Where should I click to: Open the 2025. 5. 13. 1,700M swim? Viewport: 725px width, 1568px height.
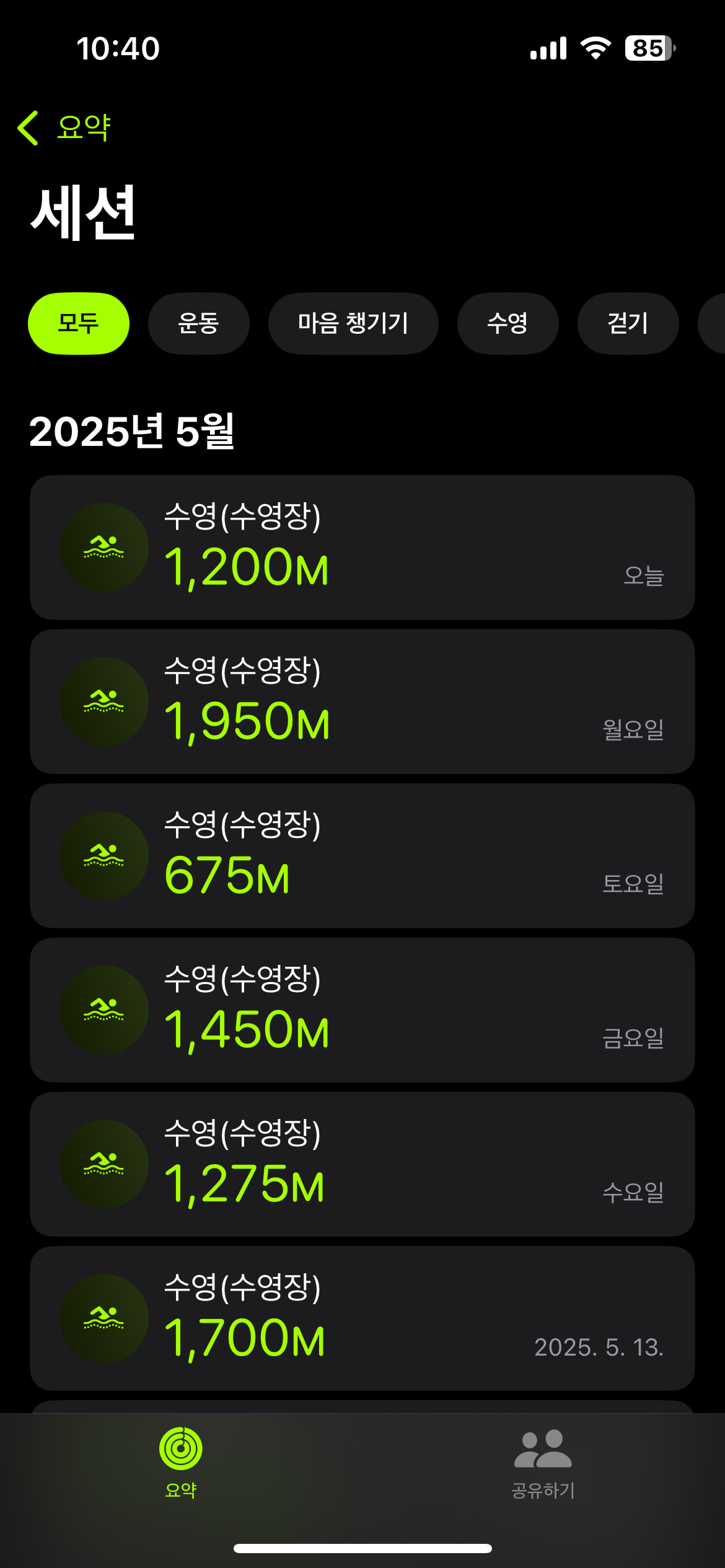(x=362, y=1318)
